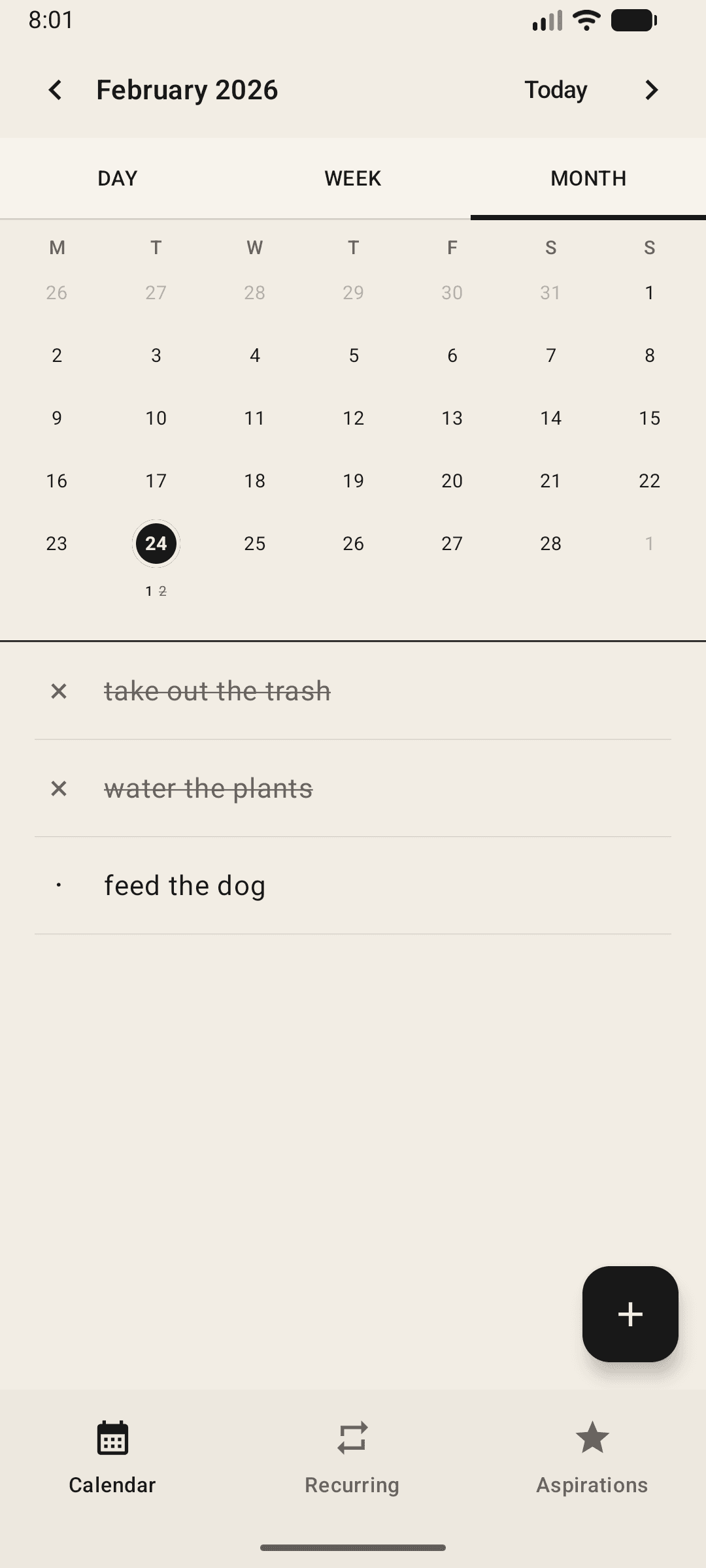Tap the Wi-Fi indicator in the status bar
The image size is (706, 1568).
tap(585, 20)
